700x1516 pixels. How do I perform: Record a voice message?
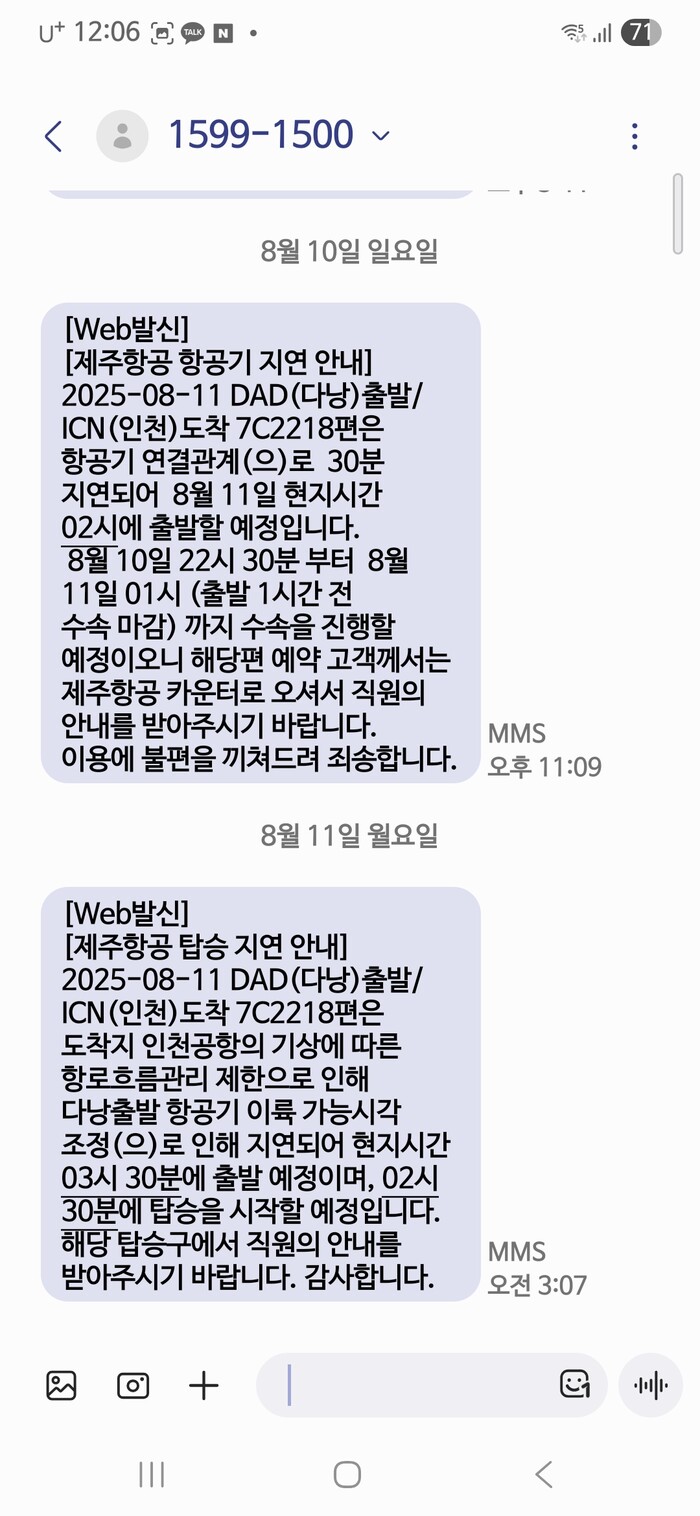click(650, 1385)
